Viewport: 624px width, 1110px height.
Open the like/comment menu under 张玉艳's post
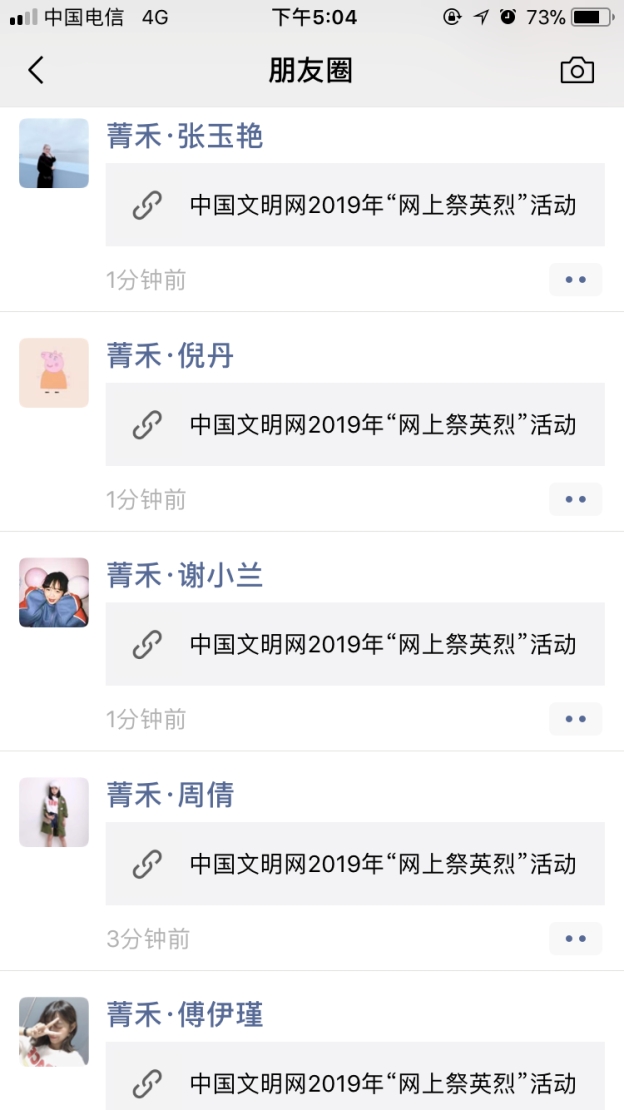tap(575, 280)
